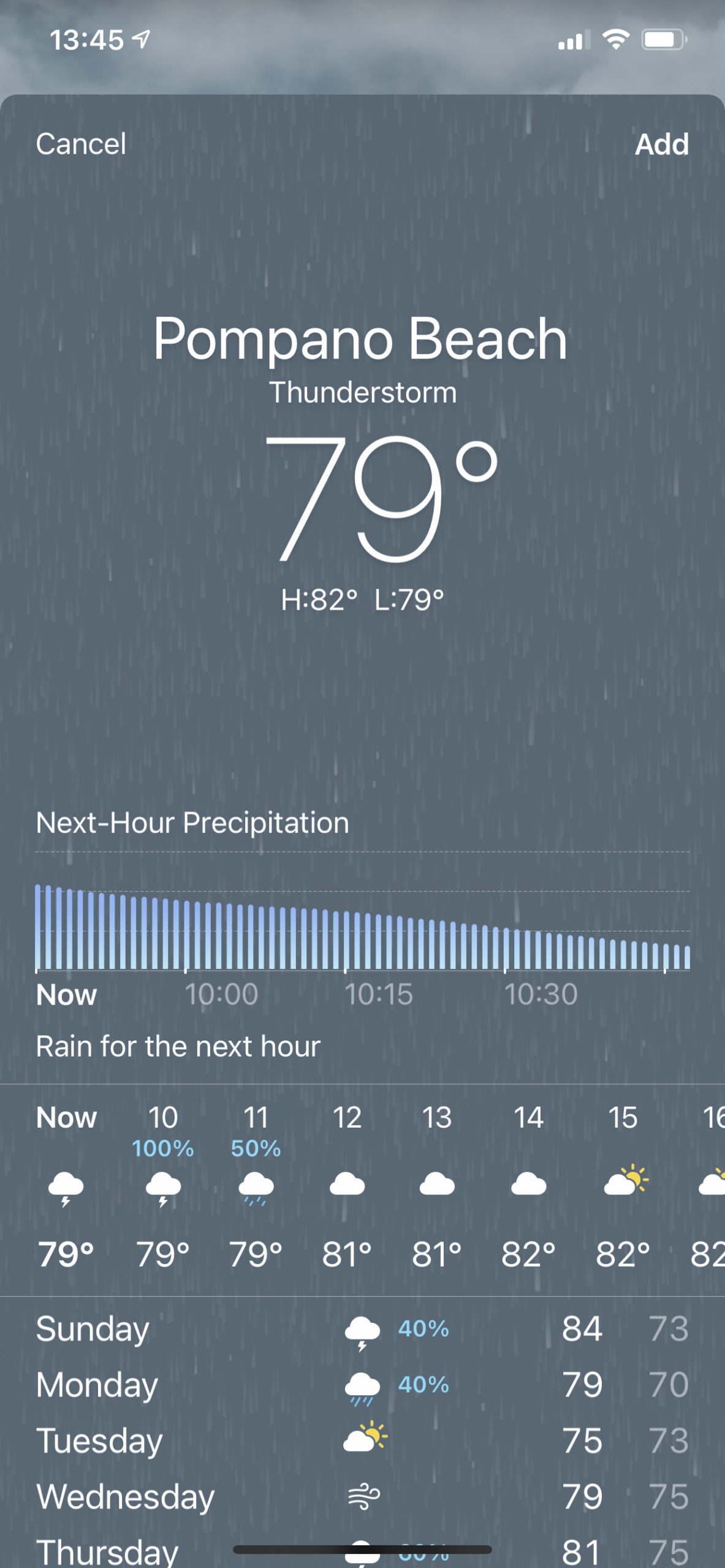Viewport: 725px width, 1568px height.
Task: Add Pompano Beach to weather list
Action: click(x=662, y=145)
